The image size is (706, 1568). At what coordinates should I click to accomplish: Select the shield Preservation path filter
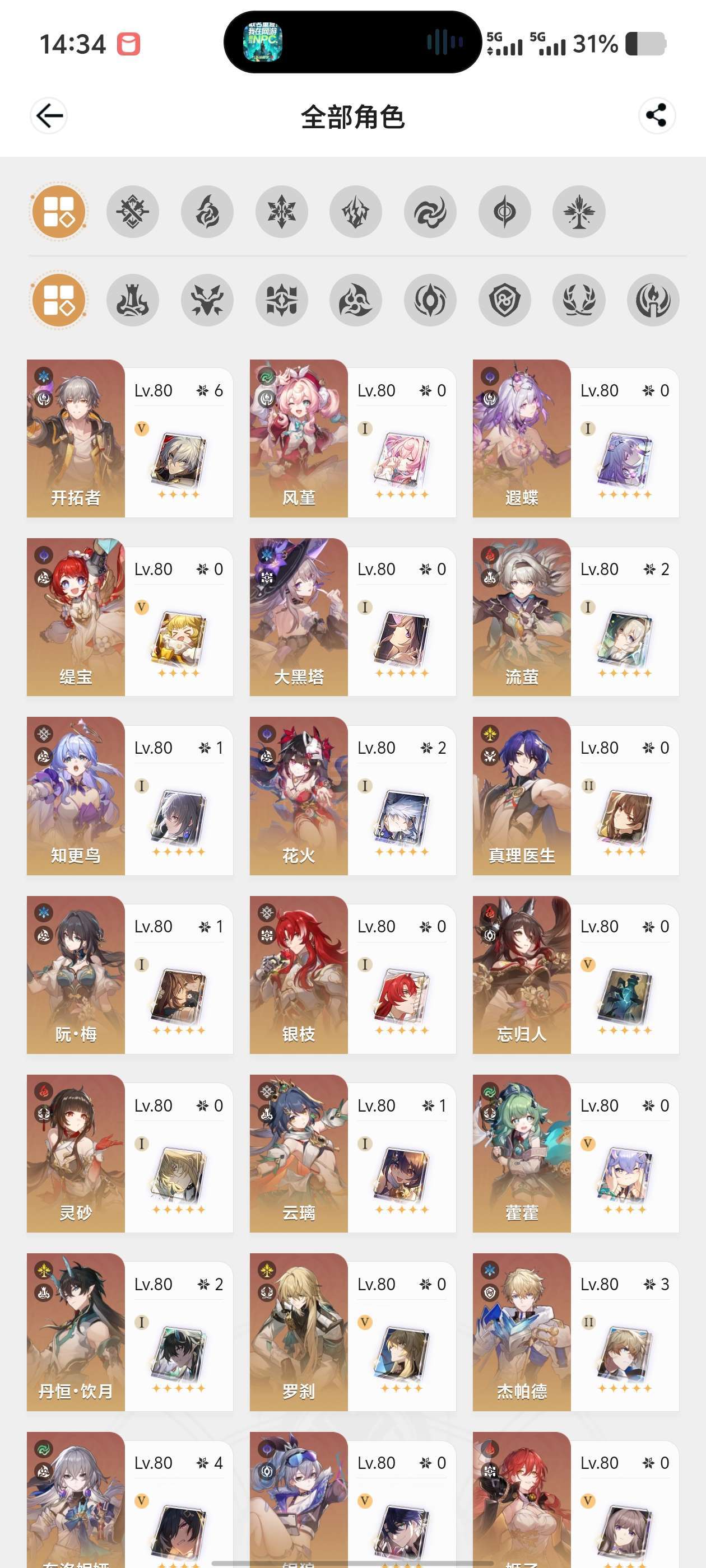pos(504,300)
